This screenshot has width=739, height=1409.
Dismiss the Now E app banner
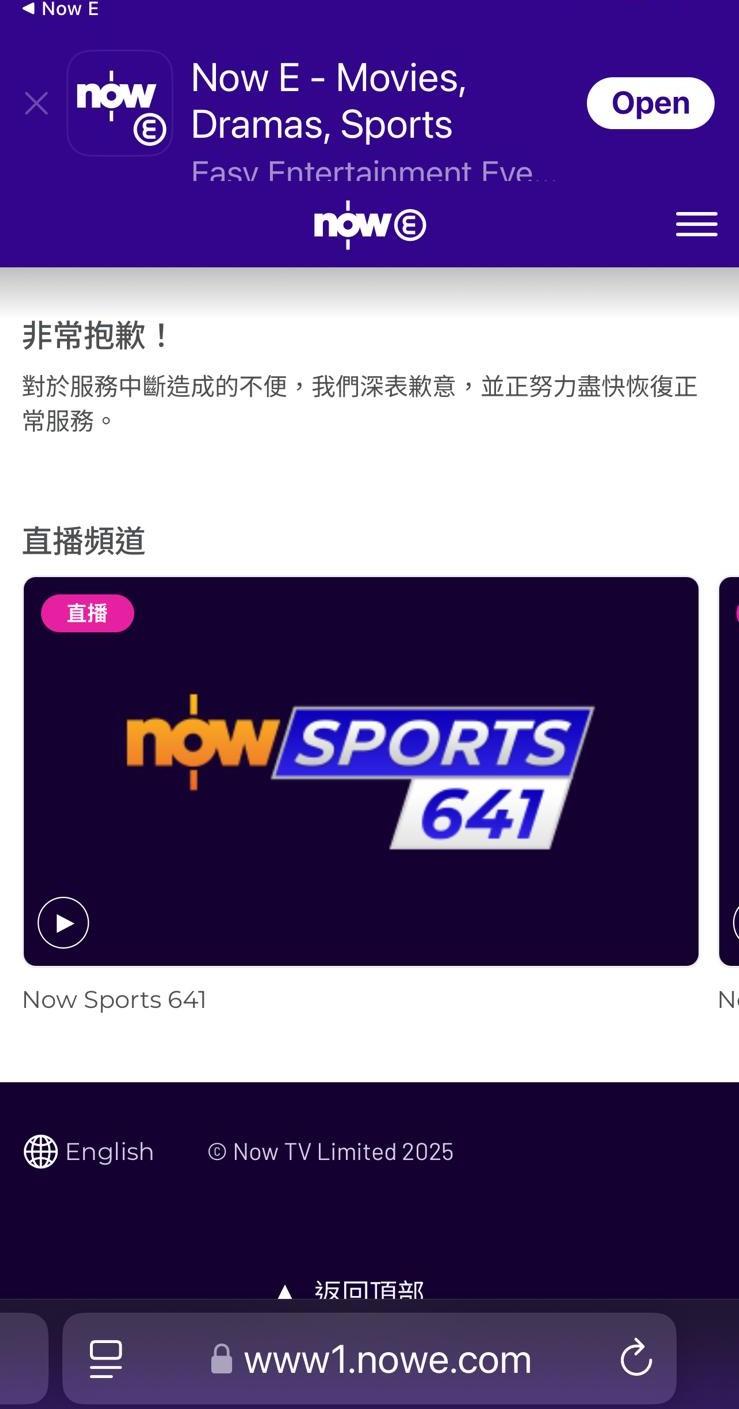pos(36,103)
